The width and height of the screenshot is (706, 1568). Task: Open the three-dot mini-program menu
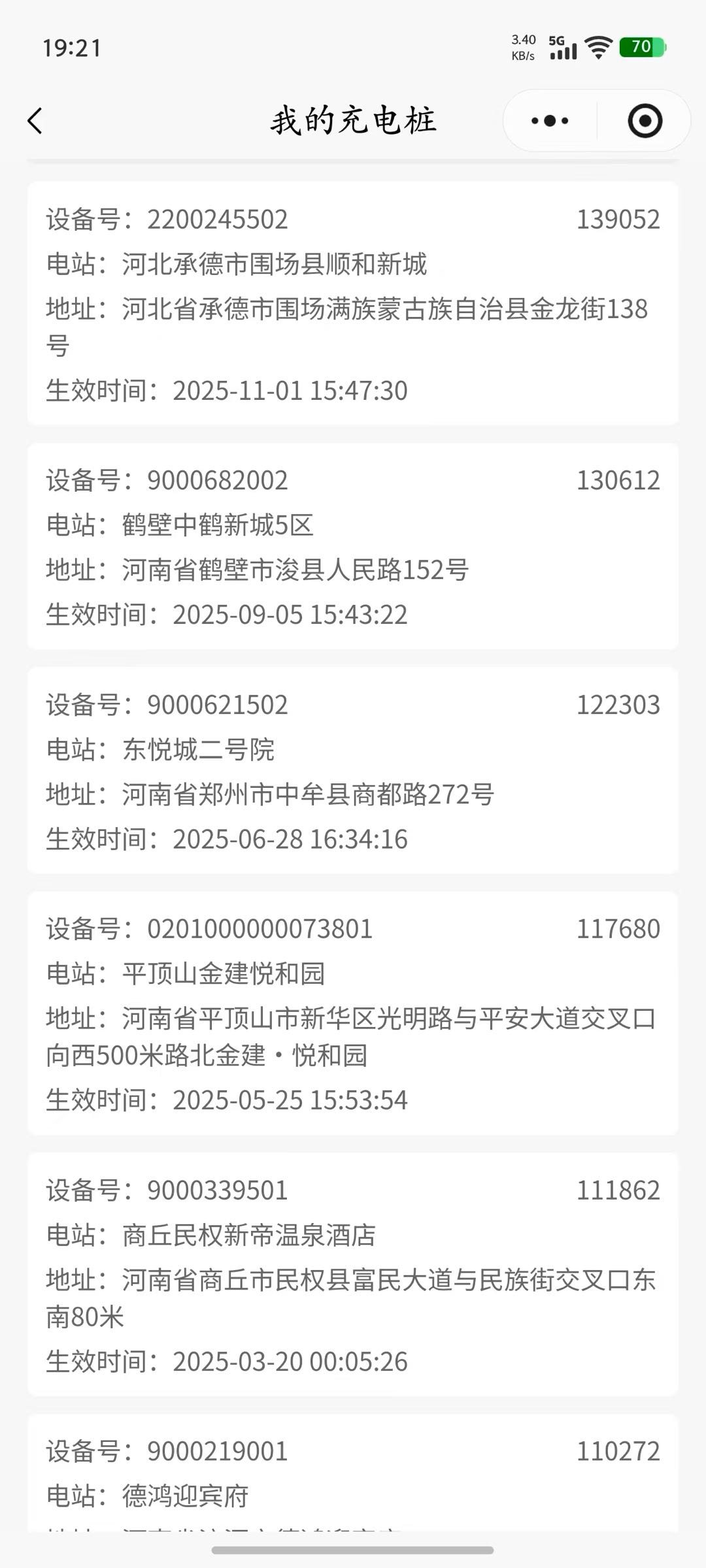pyautogui.click(x=548, y=121)
